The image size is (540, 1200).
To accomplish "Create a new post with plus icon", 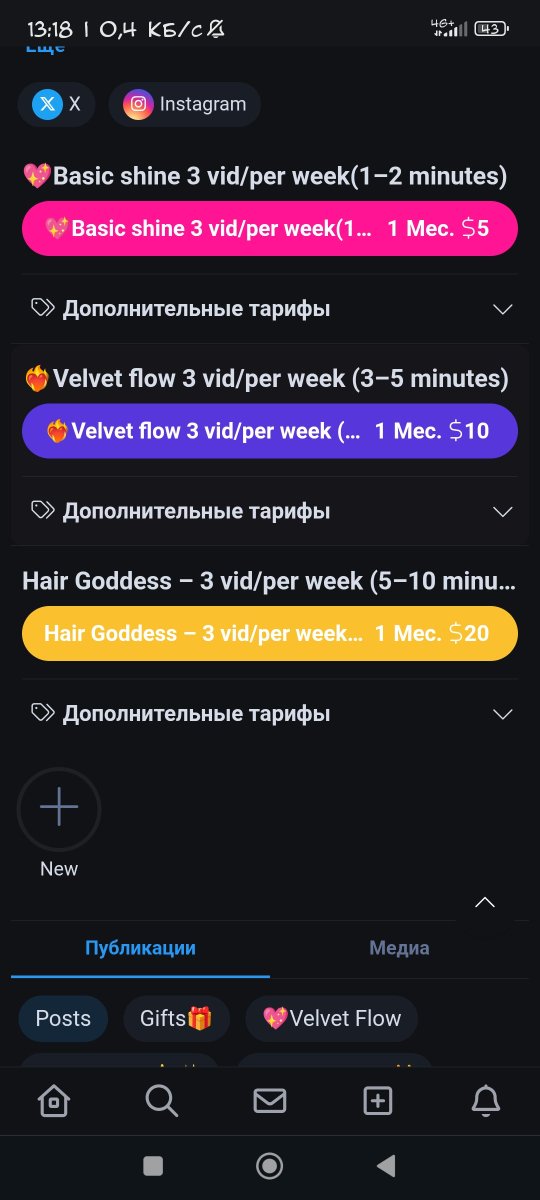I will [377, 1101].
